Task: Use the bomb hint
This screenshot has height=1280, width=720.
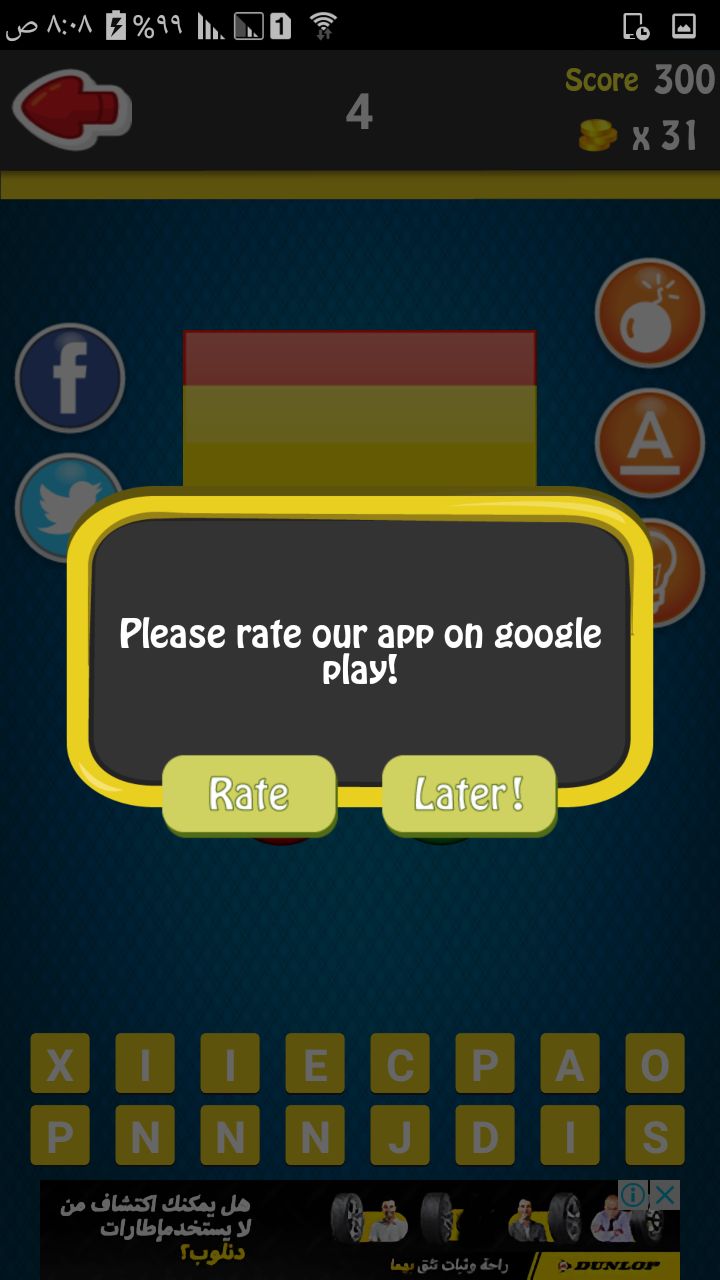Action: [x=650, y=313]
